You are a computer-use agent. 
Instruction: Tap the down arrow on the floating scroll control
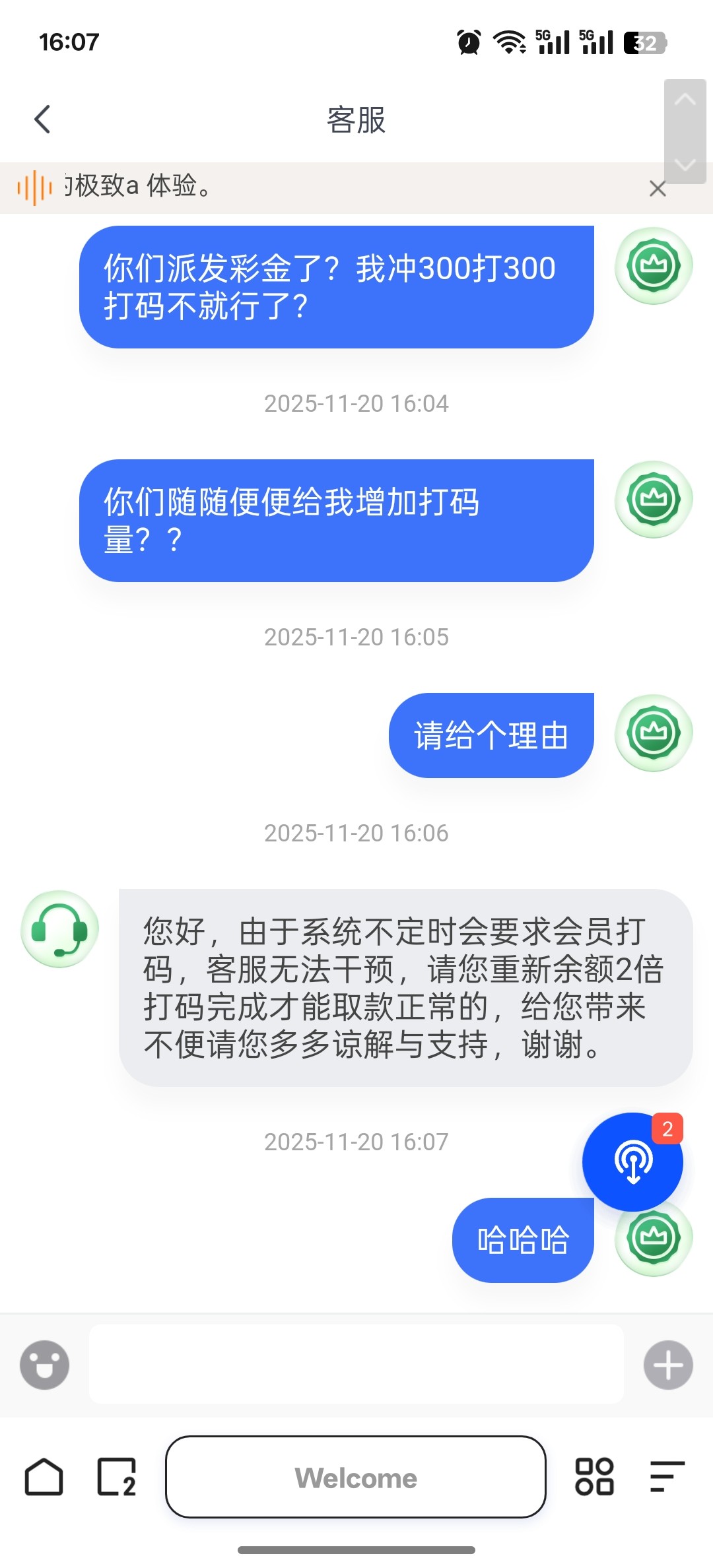(x=685, y=164)
